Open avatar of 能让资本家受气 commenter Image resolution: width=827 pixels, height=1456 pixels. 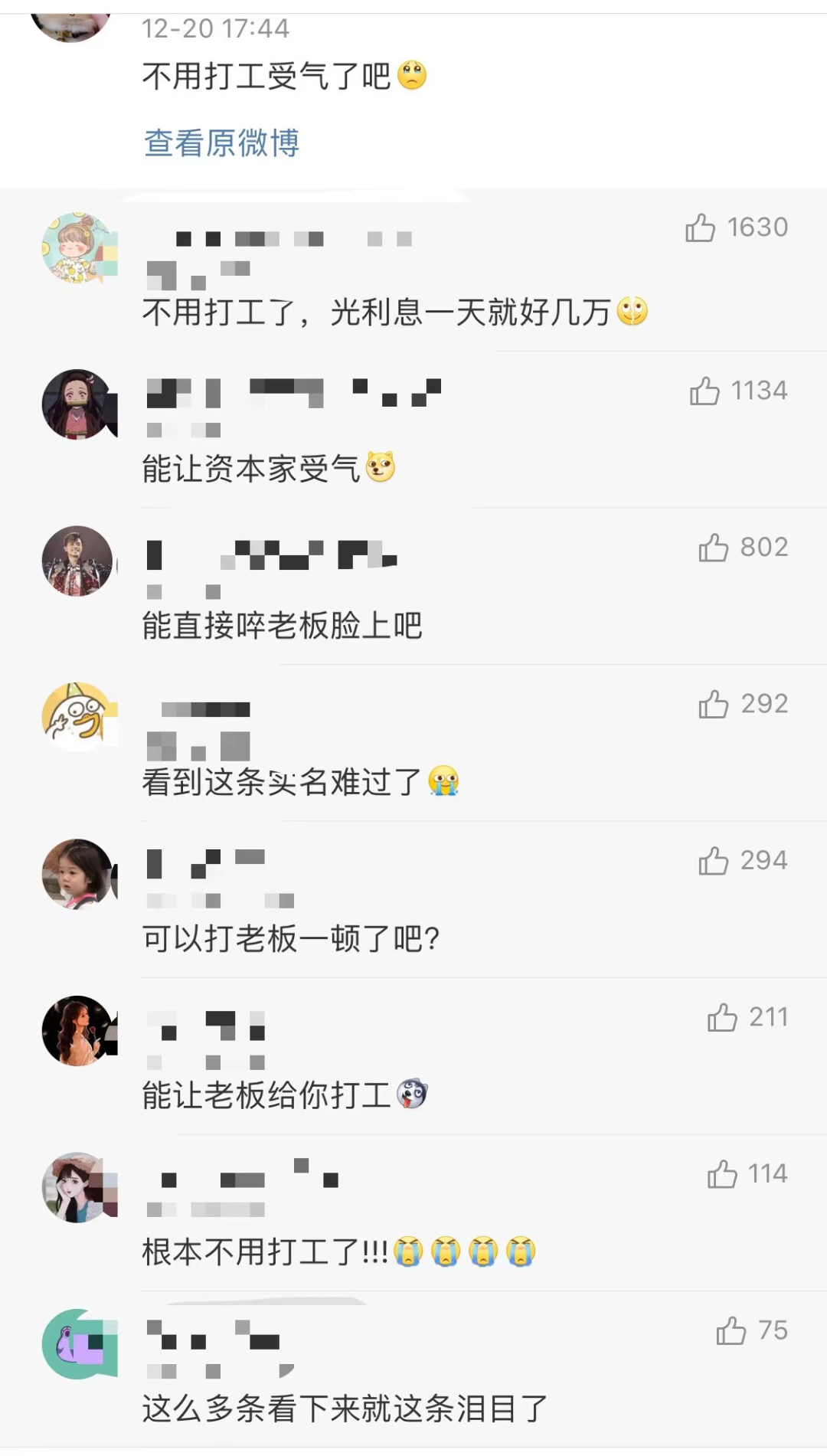pyautogui.click(x=77, y=404)
